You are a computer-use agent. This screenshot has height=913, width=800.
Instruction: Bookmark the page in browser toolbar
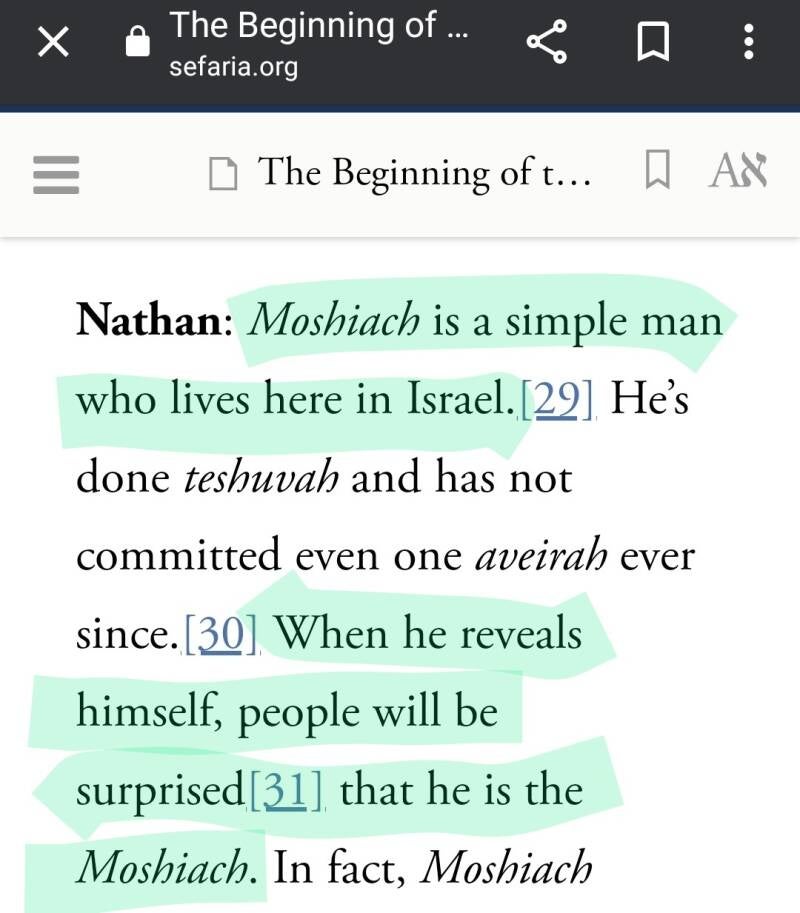(x=652, y=41)
